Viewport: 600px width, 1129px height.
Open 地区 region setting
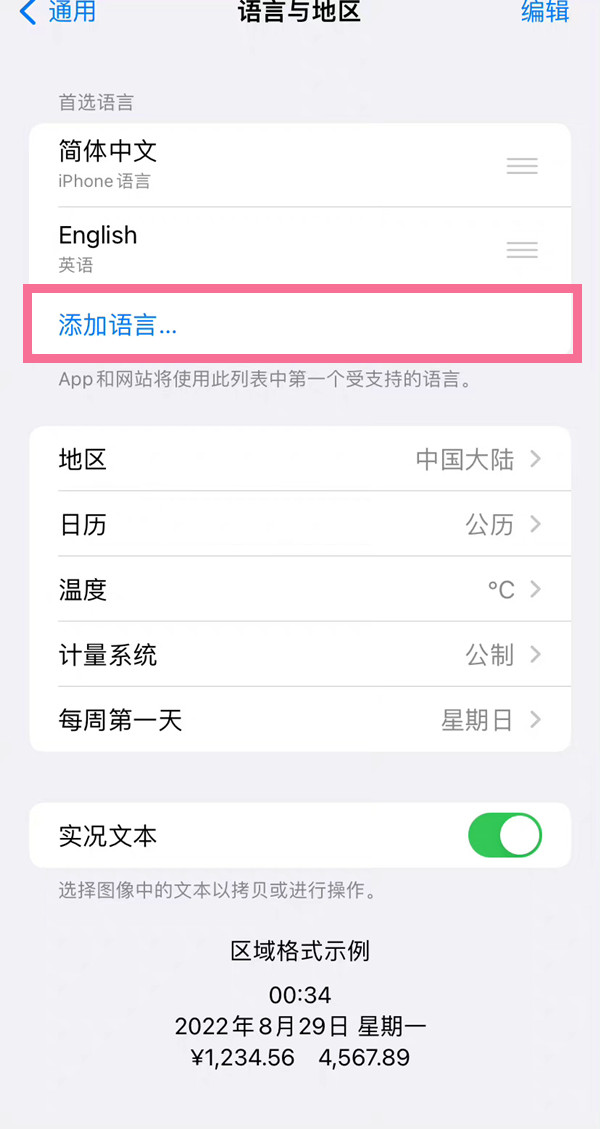[x=300, y=460]
